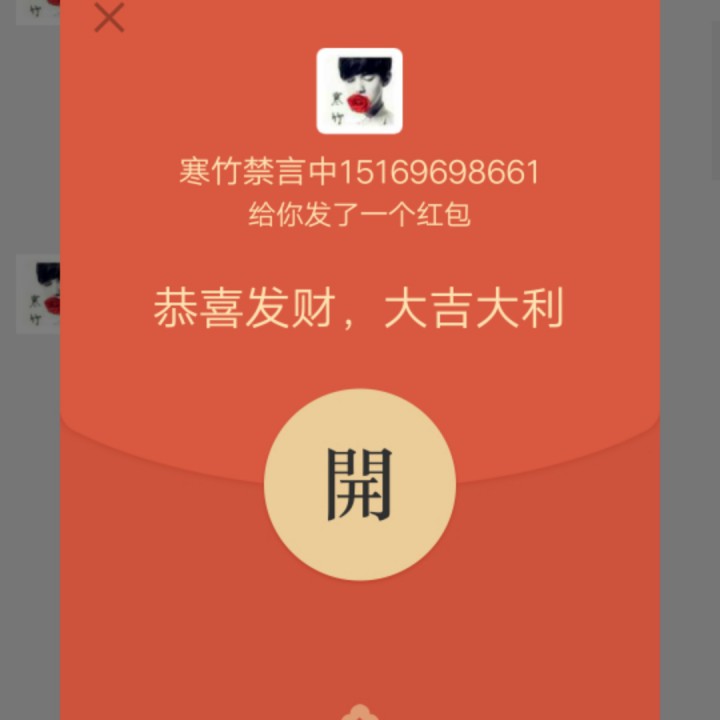Screen dimensions: 720x720
Task: Tap the 開 button to open red packet
Action: (x=360, y=485)
